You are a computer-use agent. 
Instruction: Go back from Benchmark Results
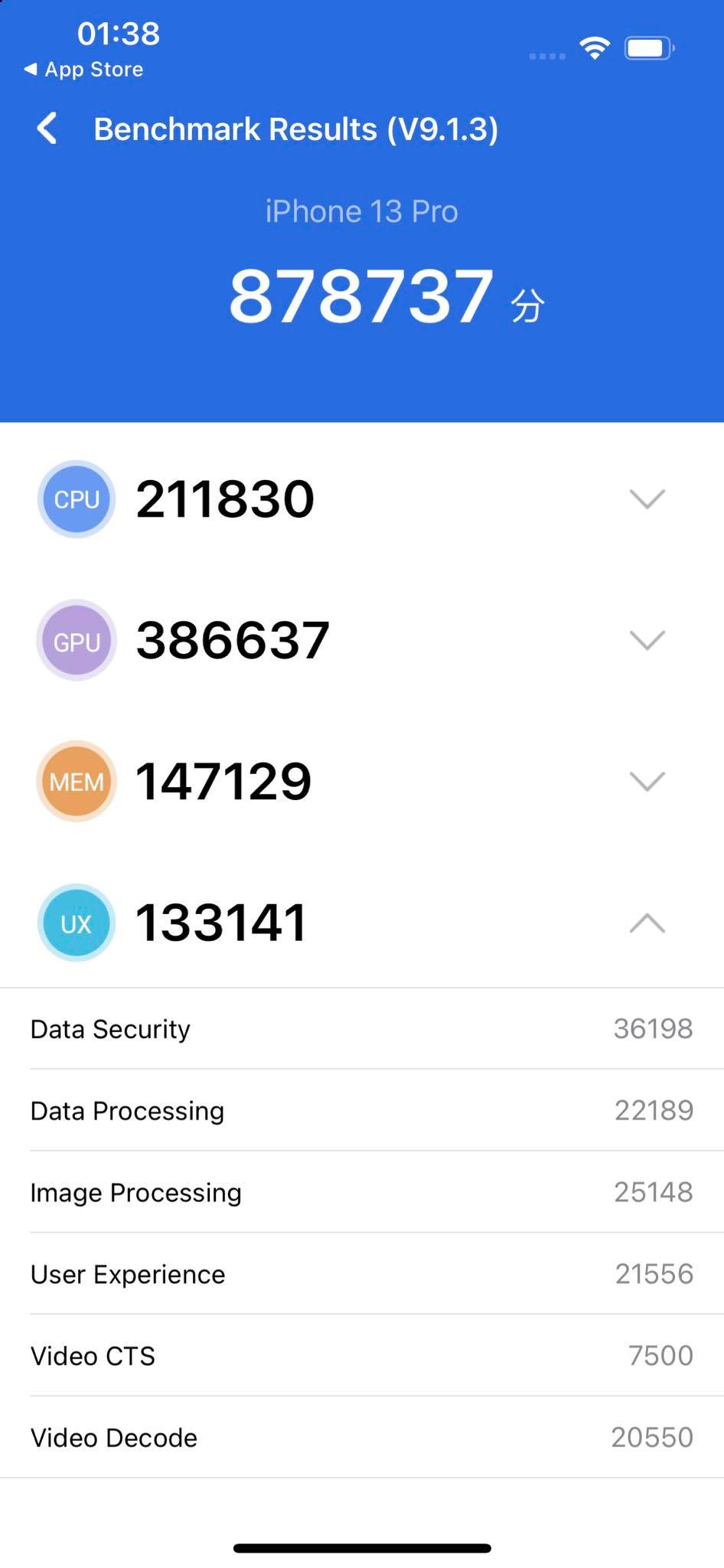point(47,129)
